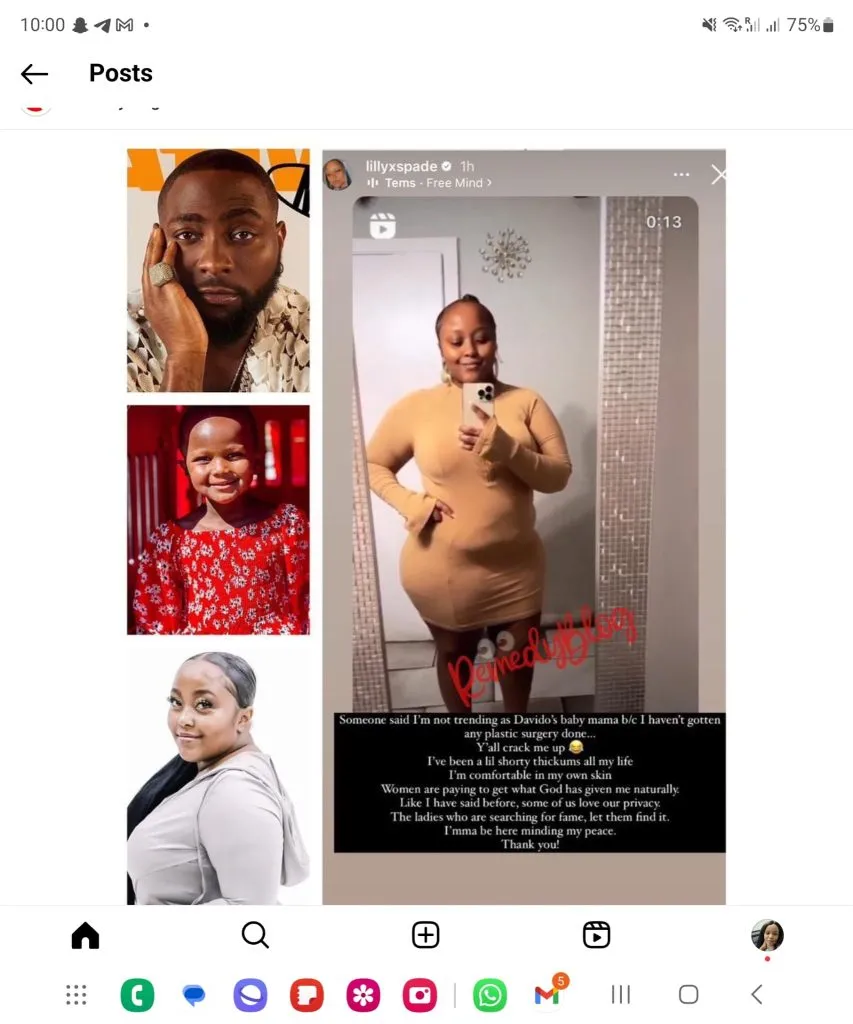Create a new post
This screenshot has height=1024, width=853.
[x=426, y=935]
